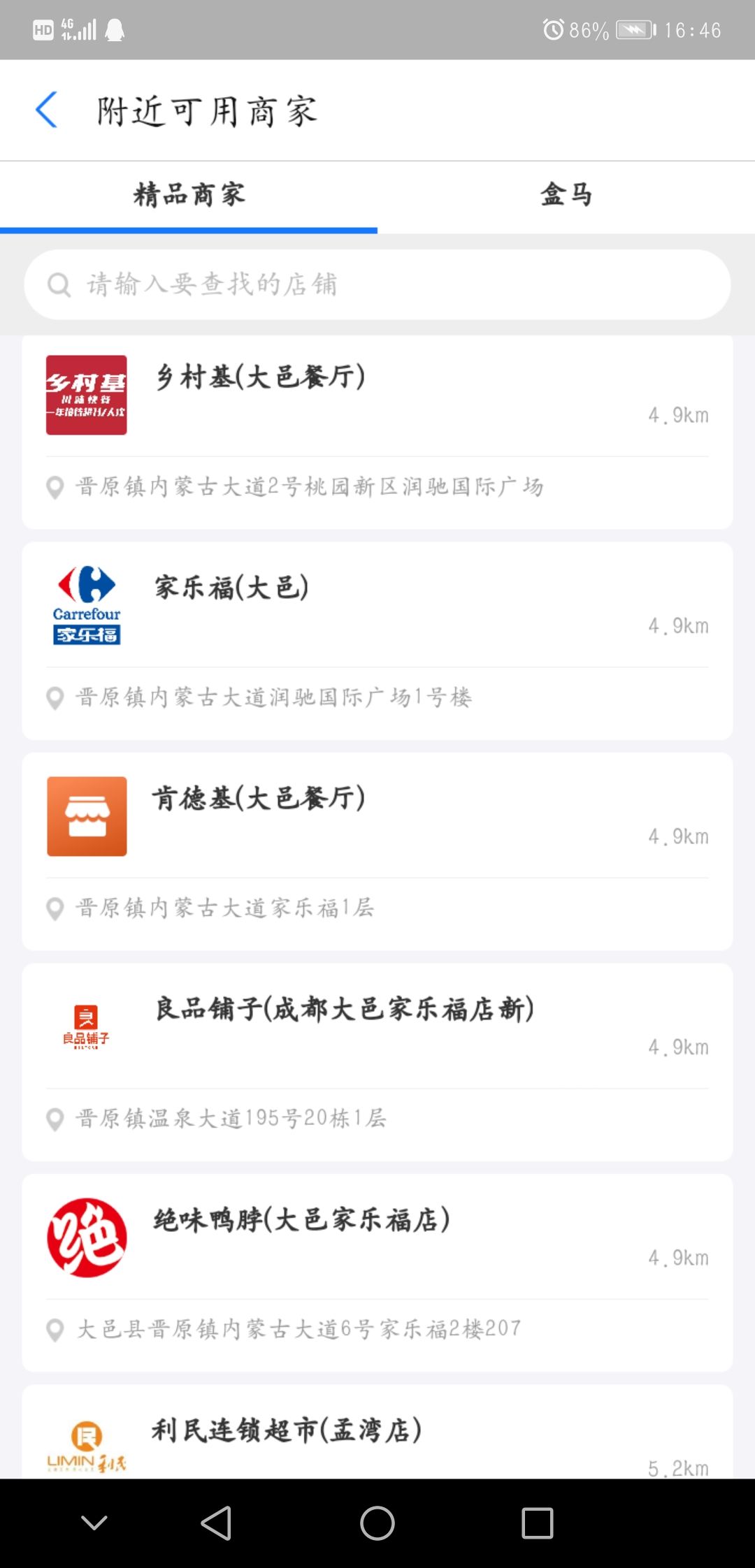Select the 精品商家 tab
This screenshot has height=1568, width=755.
pos(189,195)
